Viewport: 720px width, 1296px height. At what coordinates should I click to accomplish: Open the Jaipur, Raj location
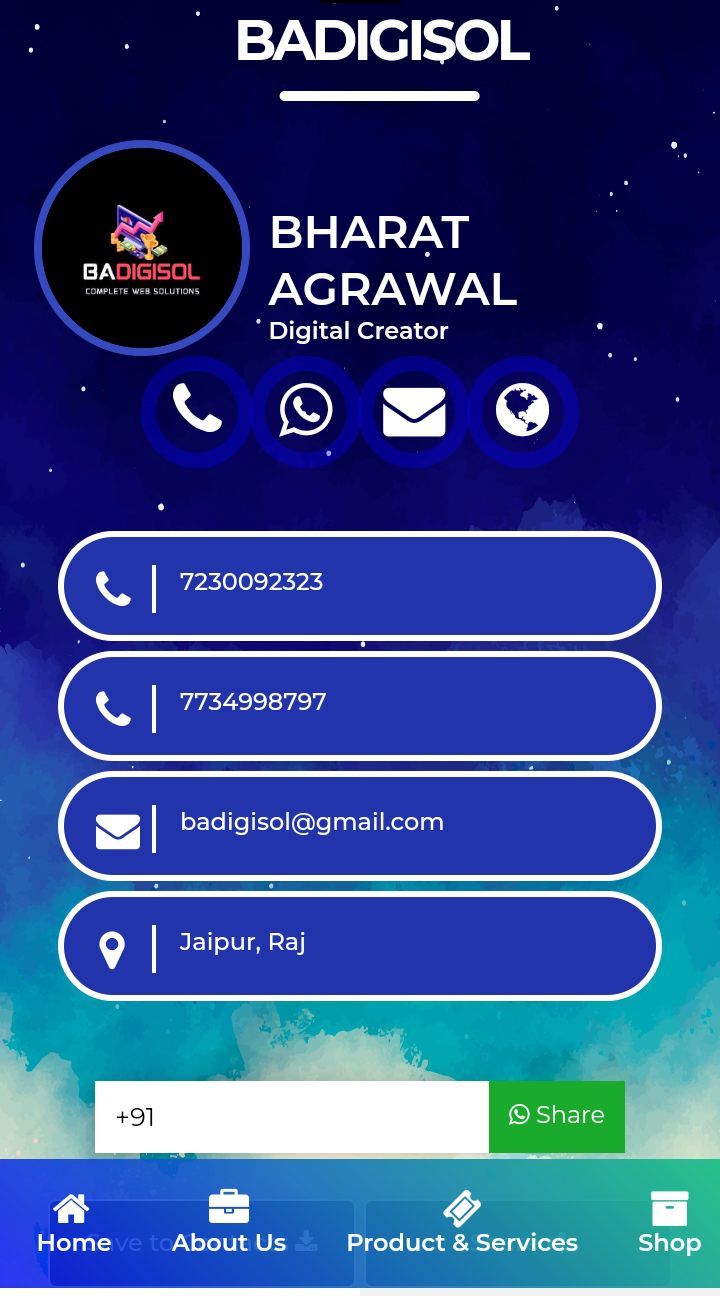360,946
